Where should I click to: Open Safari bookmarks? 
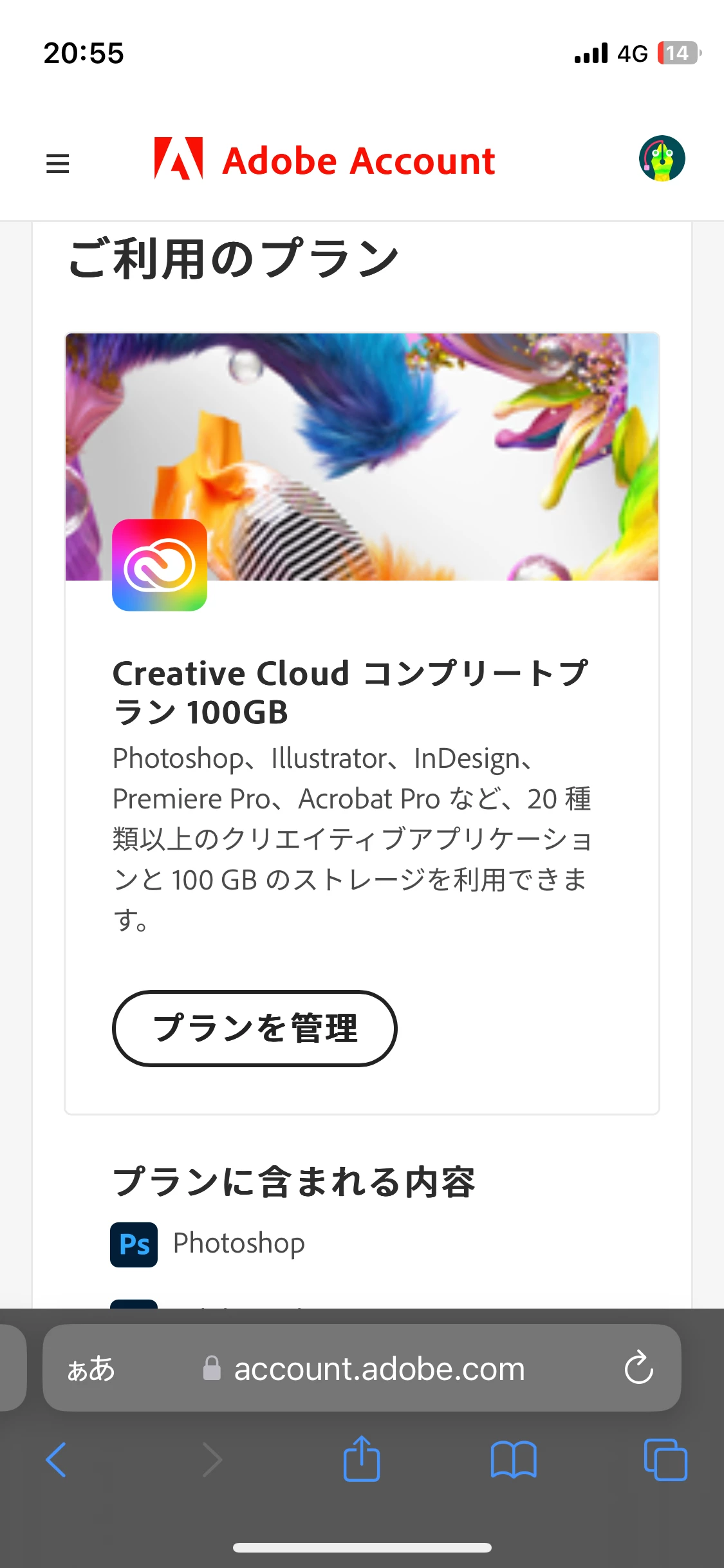click(x=513, y=1460)
